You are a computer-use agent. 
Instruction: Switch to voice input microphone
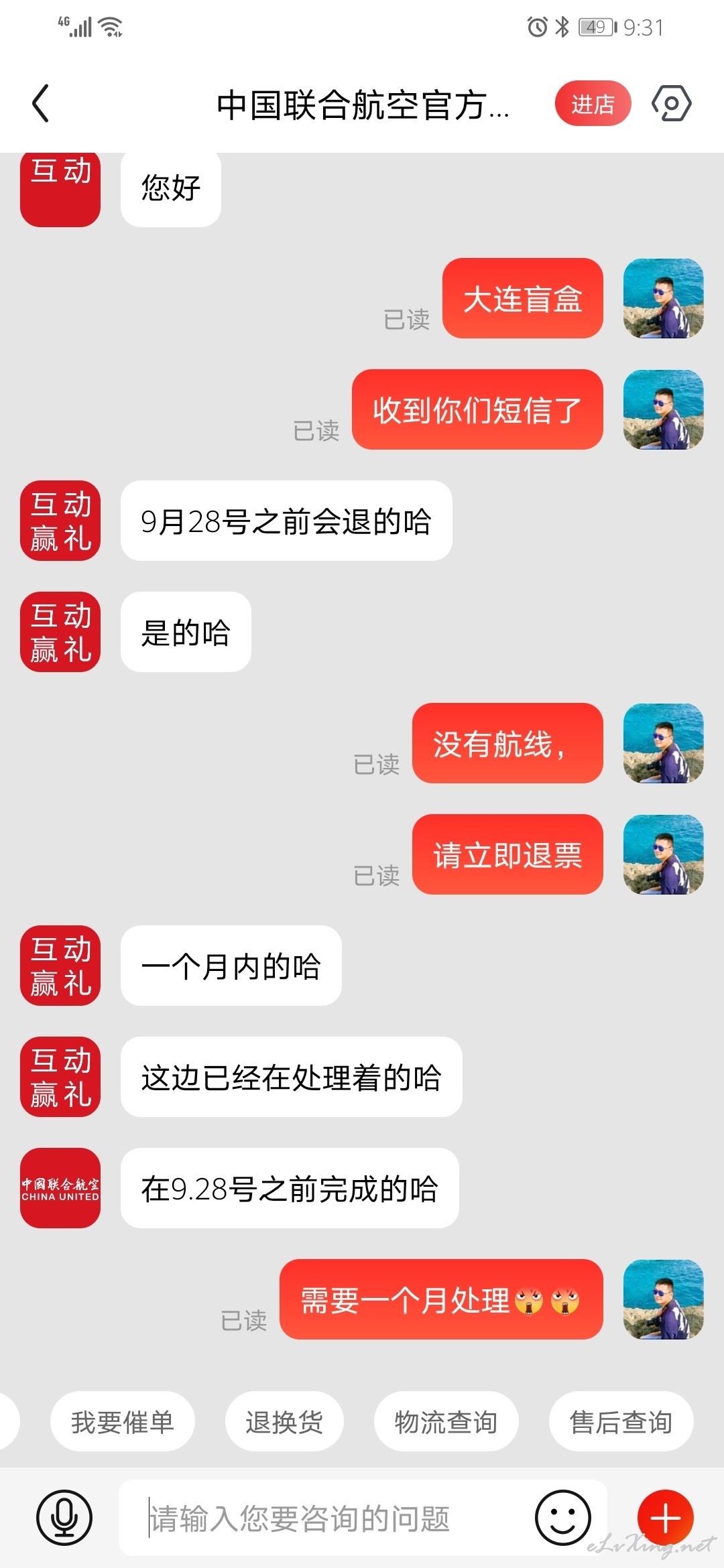pyautogui.click(x=64, y=1518)
